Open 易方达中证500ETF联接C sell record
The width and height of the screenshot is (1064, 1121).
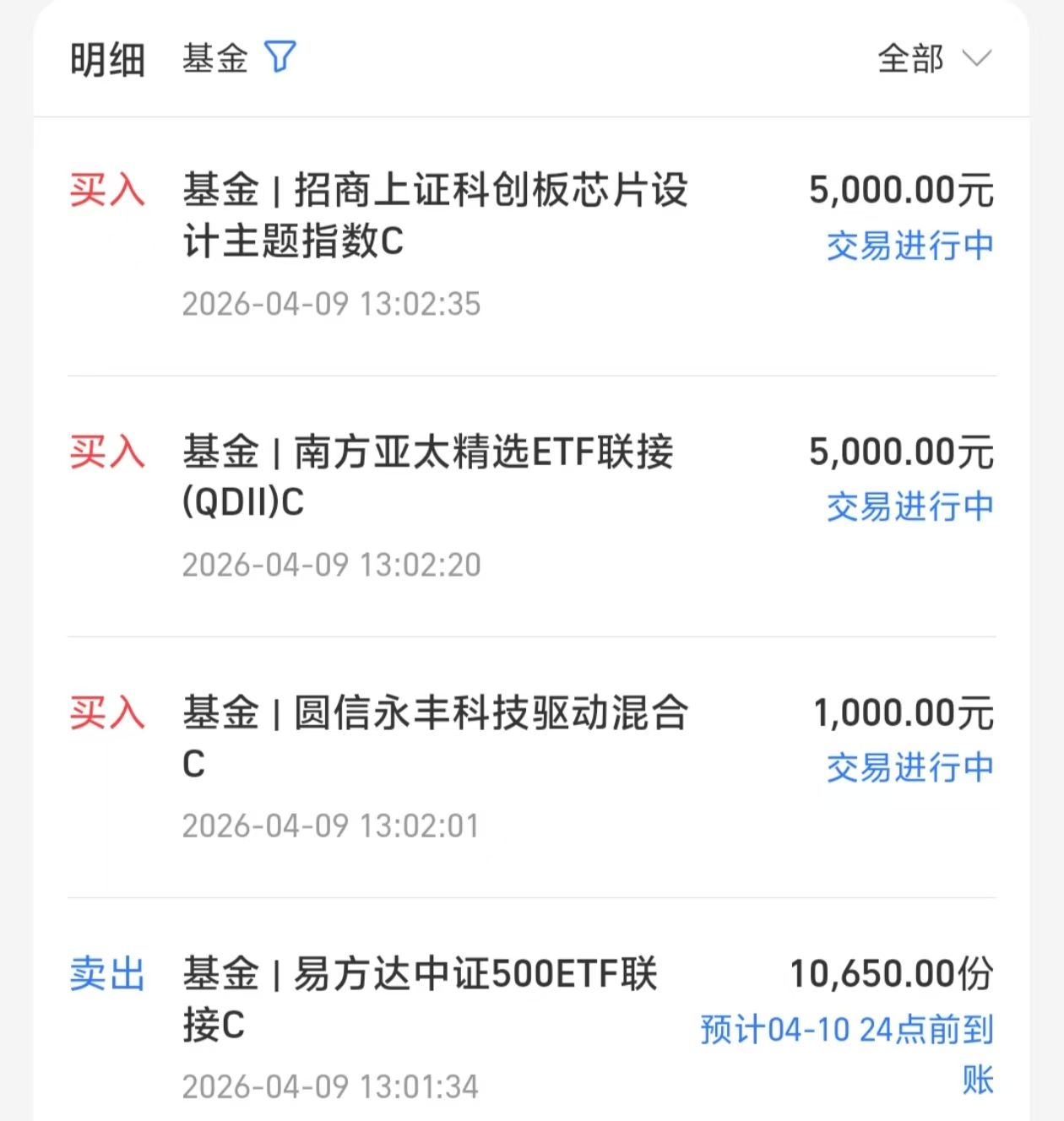[x=532, y=1010]
